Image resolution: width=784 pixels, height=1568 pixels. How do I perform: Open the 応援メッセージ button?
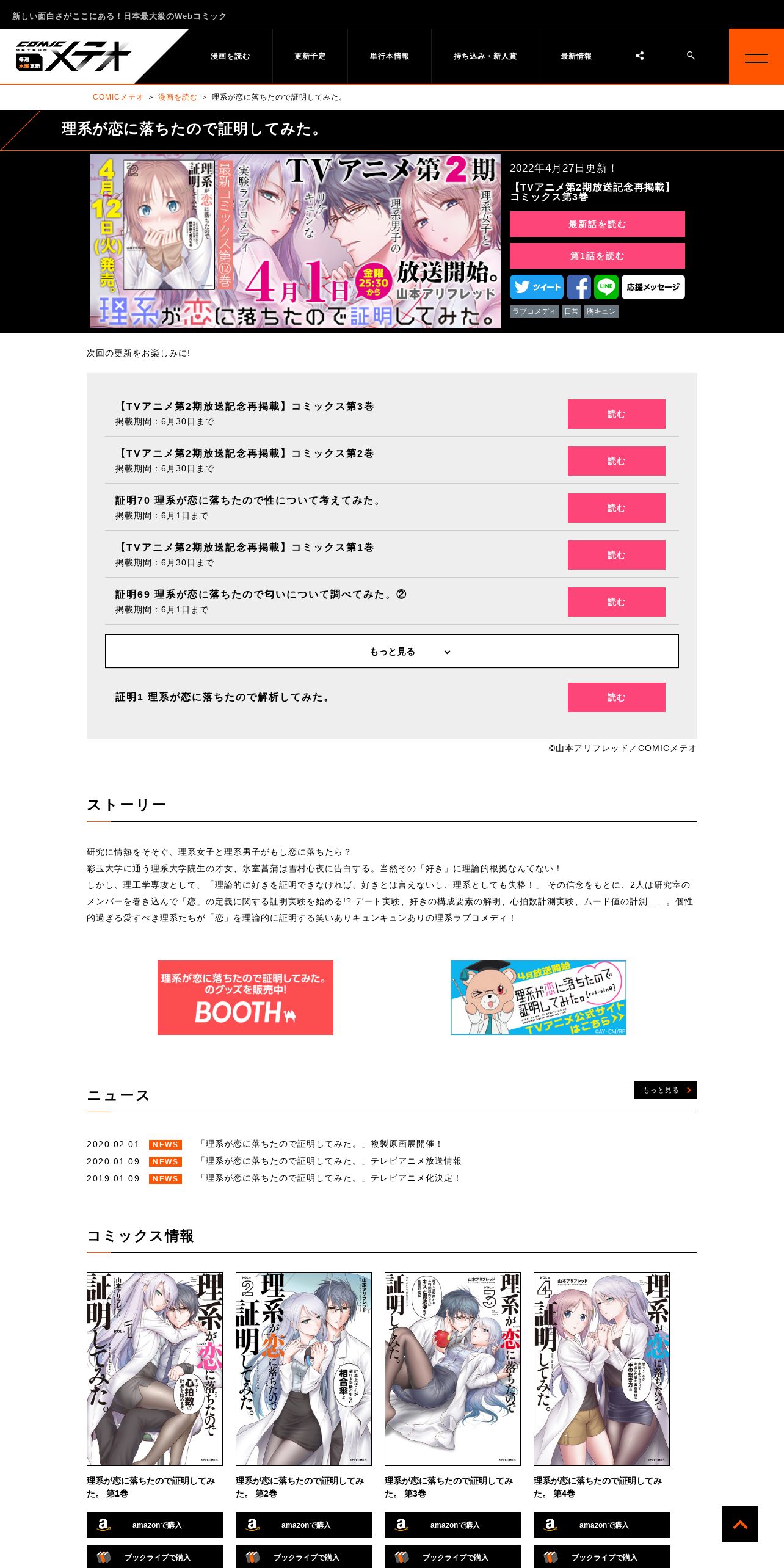[x=653, y=287]
